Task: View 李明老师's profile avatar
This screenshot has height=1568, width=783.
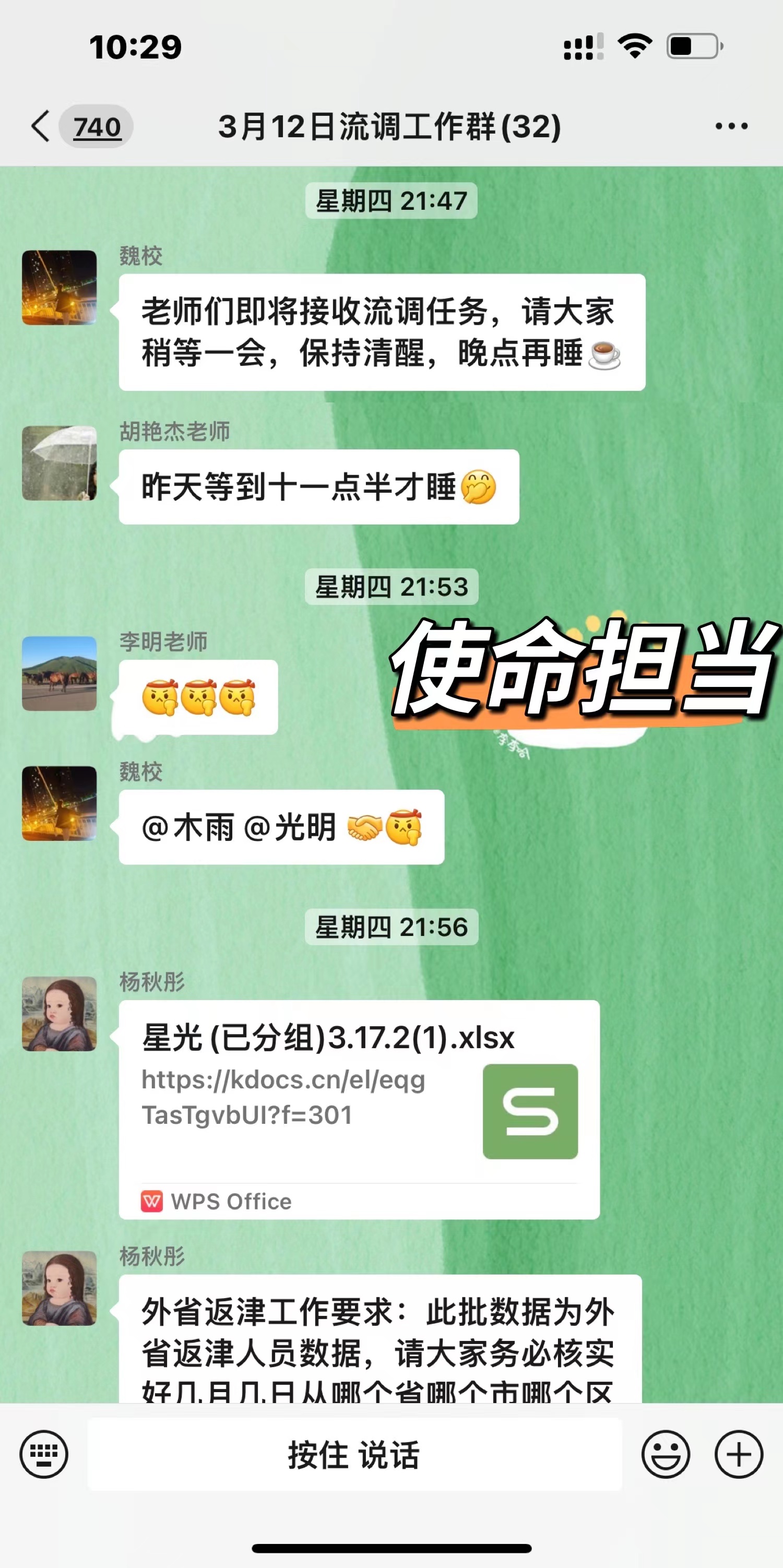Action: (59, 674)
